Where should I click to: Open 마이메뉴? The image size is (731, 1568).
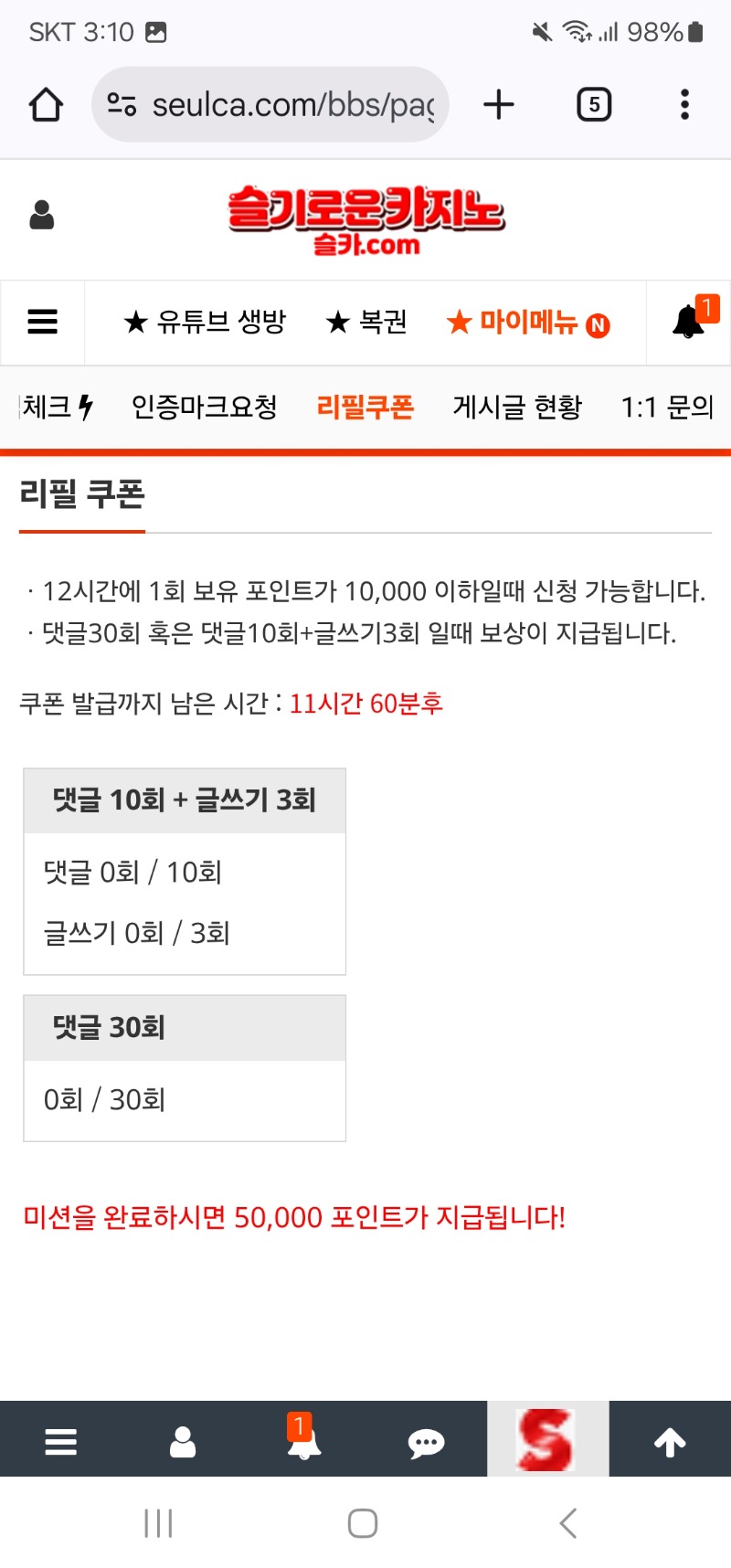pos(528,323)
